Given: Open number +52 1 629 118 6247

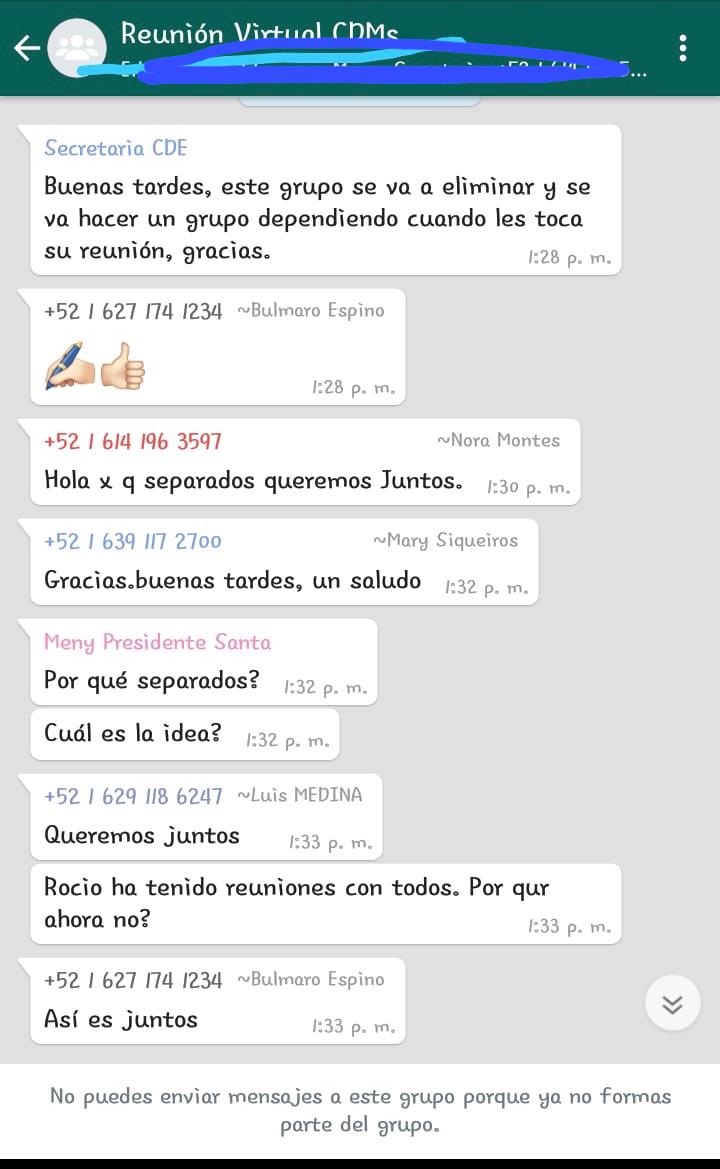Looking at the screenshot, I should point(133,796).
